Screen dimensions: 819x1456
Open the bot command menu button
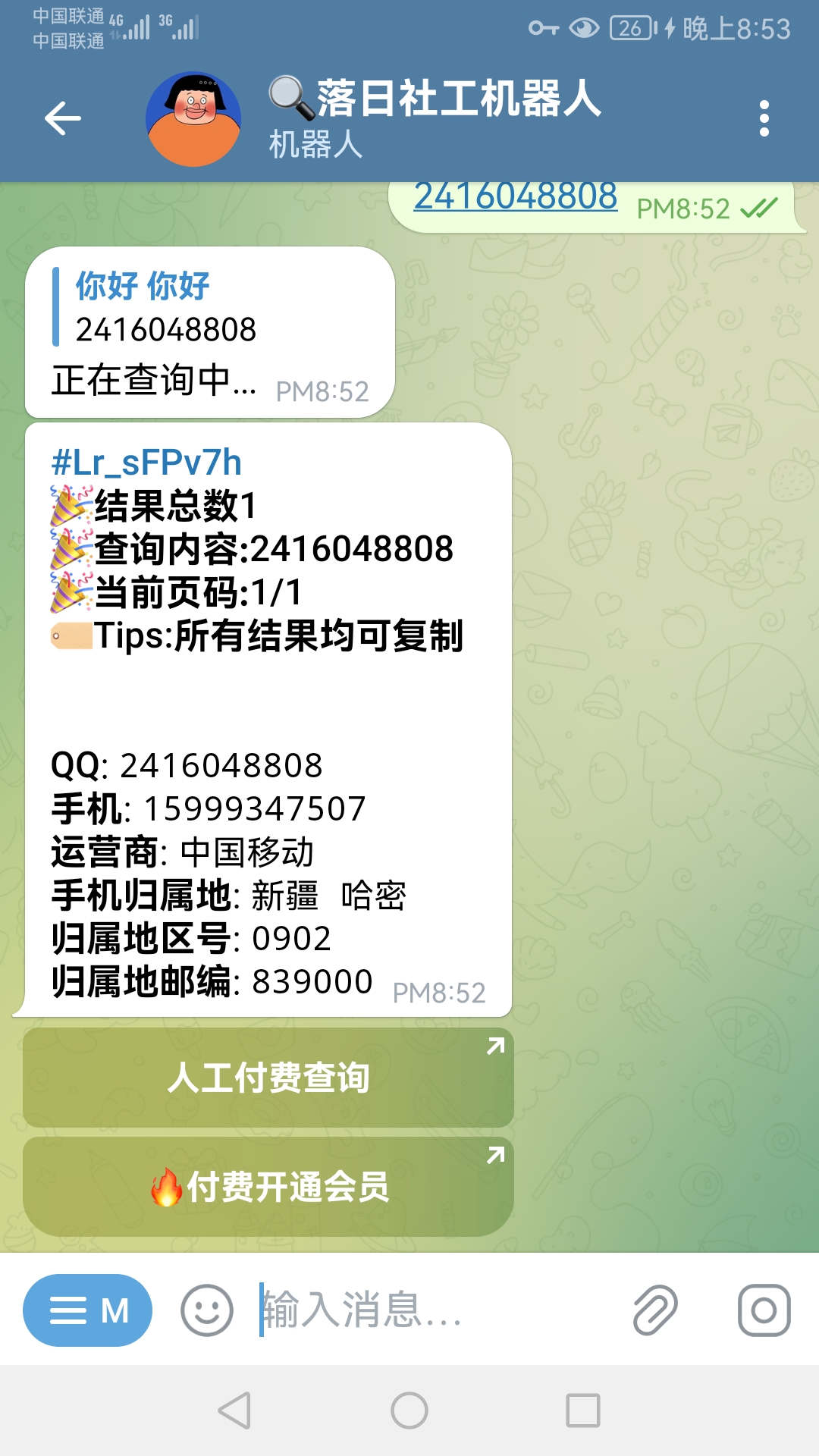tap(87, 1310)
